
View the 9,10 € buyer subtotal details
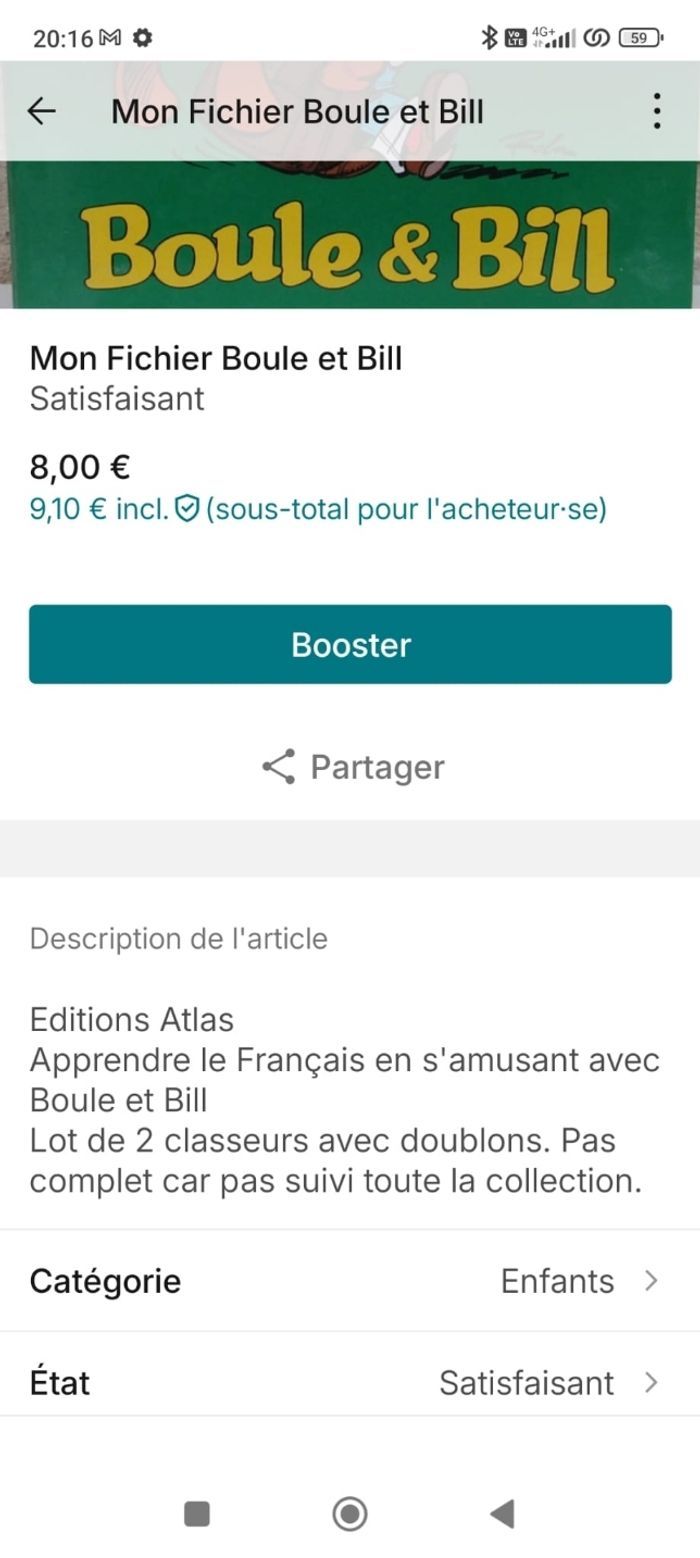(x=318, y=509)
